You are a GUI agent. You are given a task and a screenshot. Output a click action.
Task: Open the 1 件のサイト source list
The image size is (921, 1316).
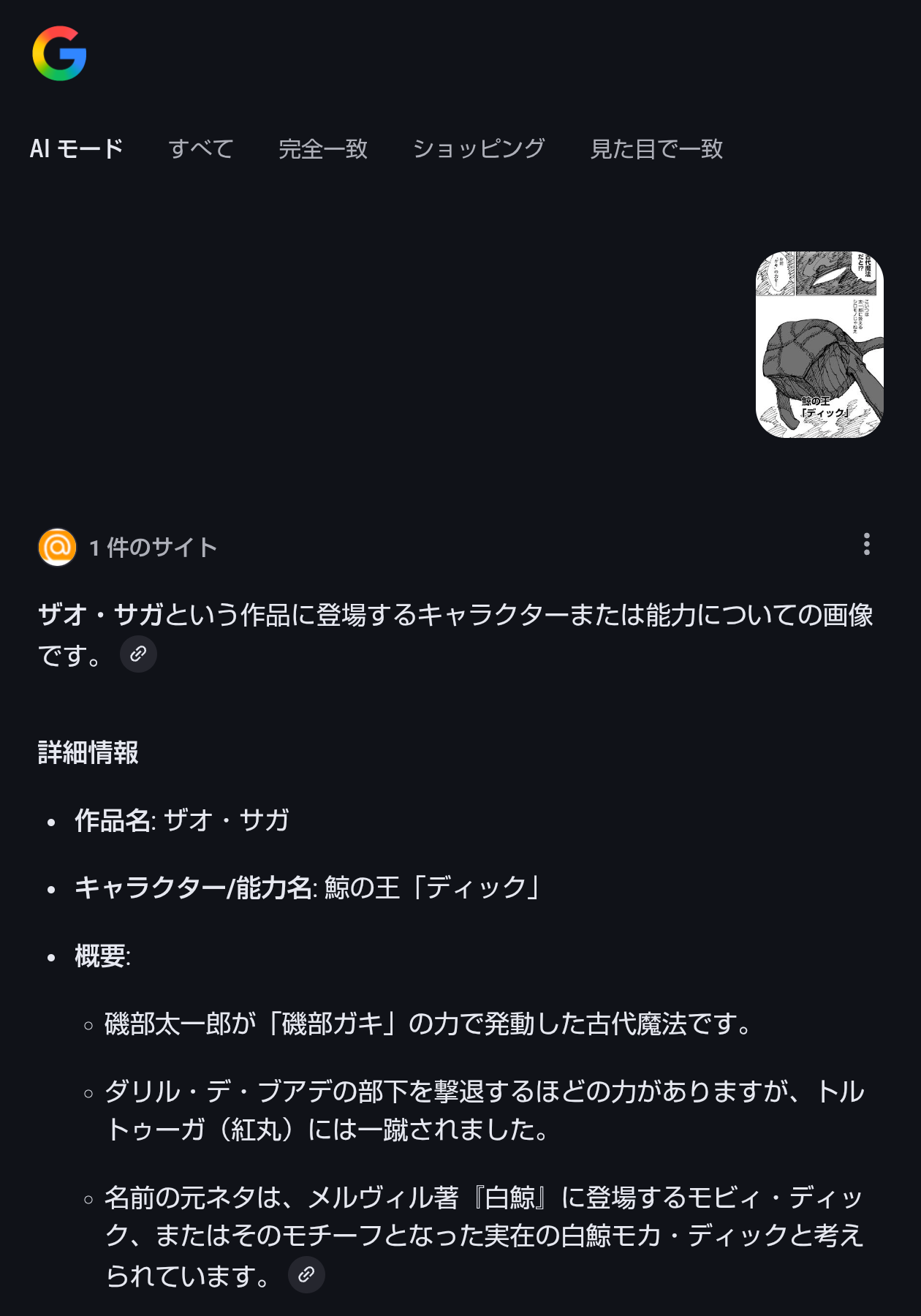click(128, 548)
